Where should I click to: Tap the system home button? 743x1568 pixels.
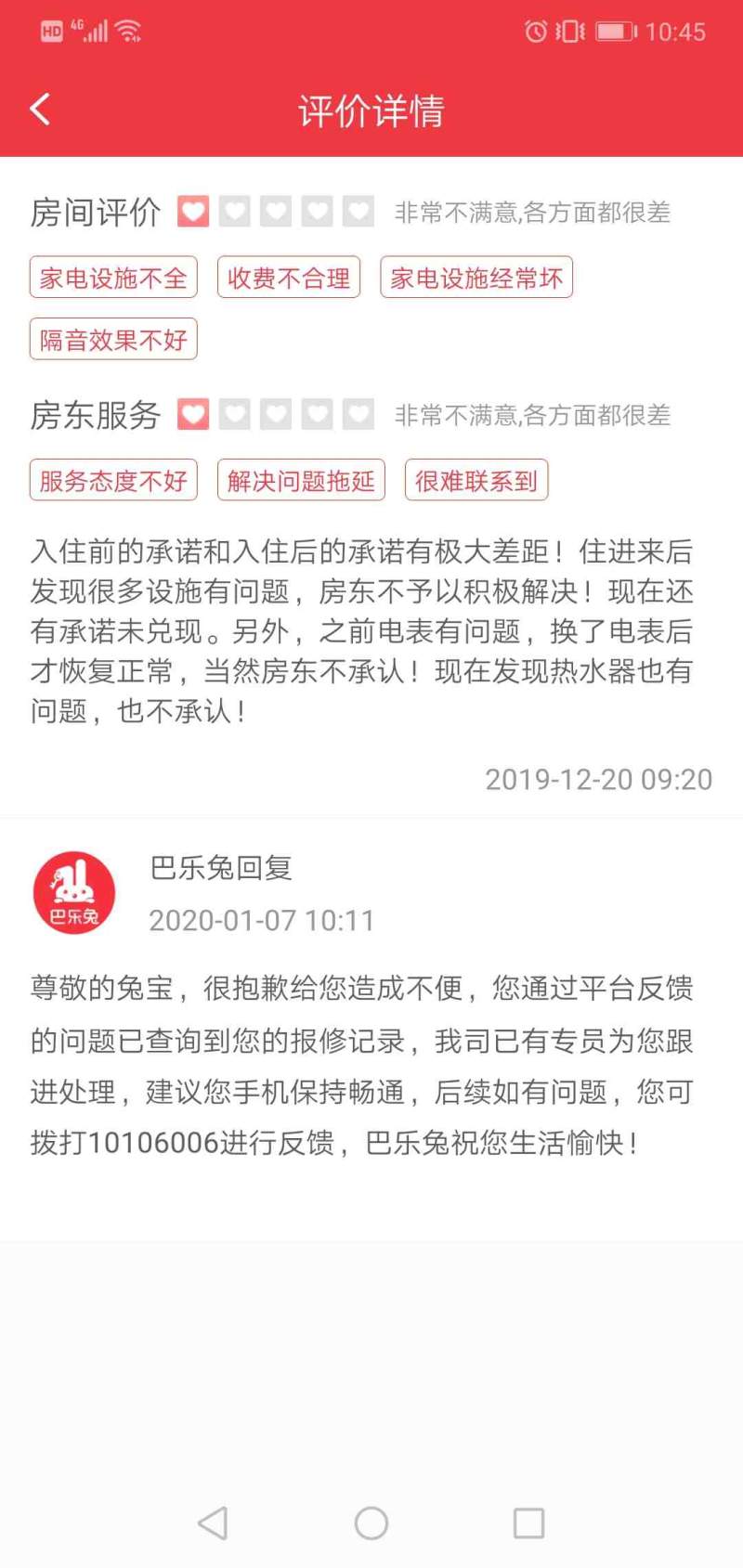(x=371, y=1523)
